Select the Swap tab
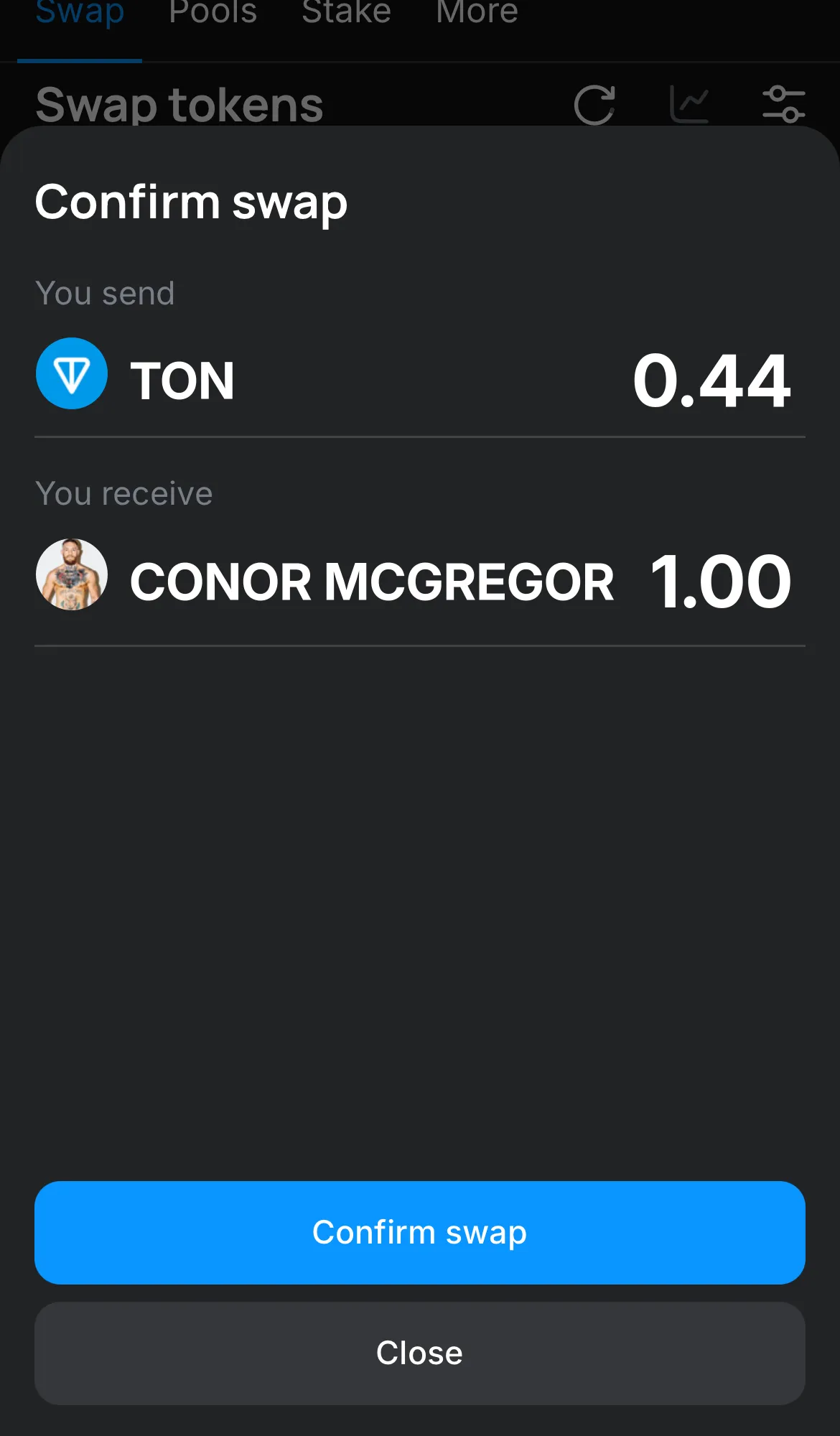 coord(80,13)
